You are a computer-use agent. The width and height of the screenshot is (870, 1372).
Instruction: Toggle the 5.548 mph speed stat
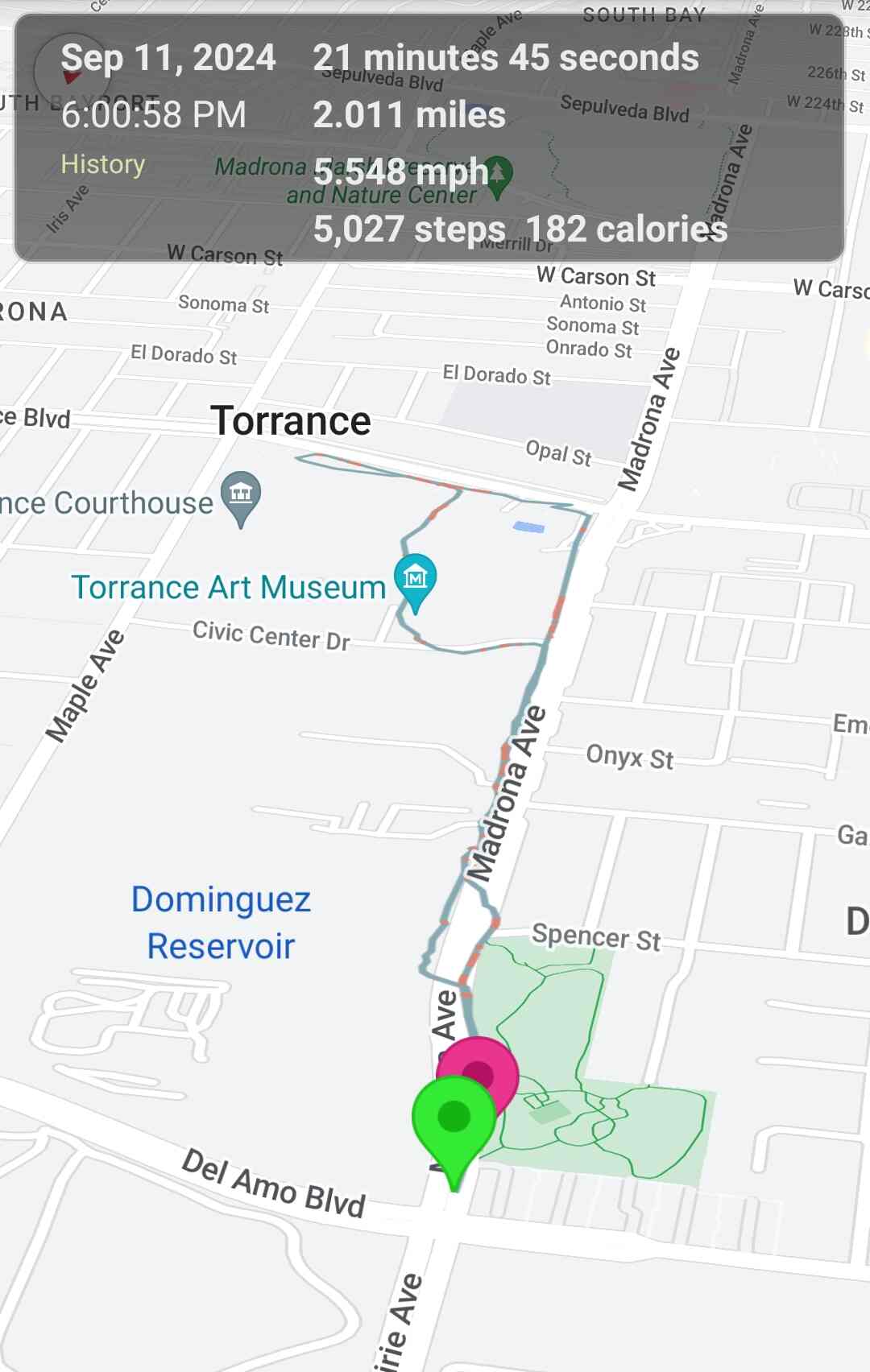(400, 171)
